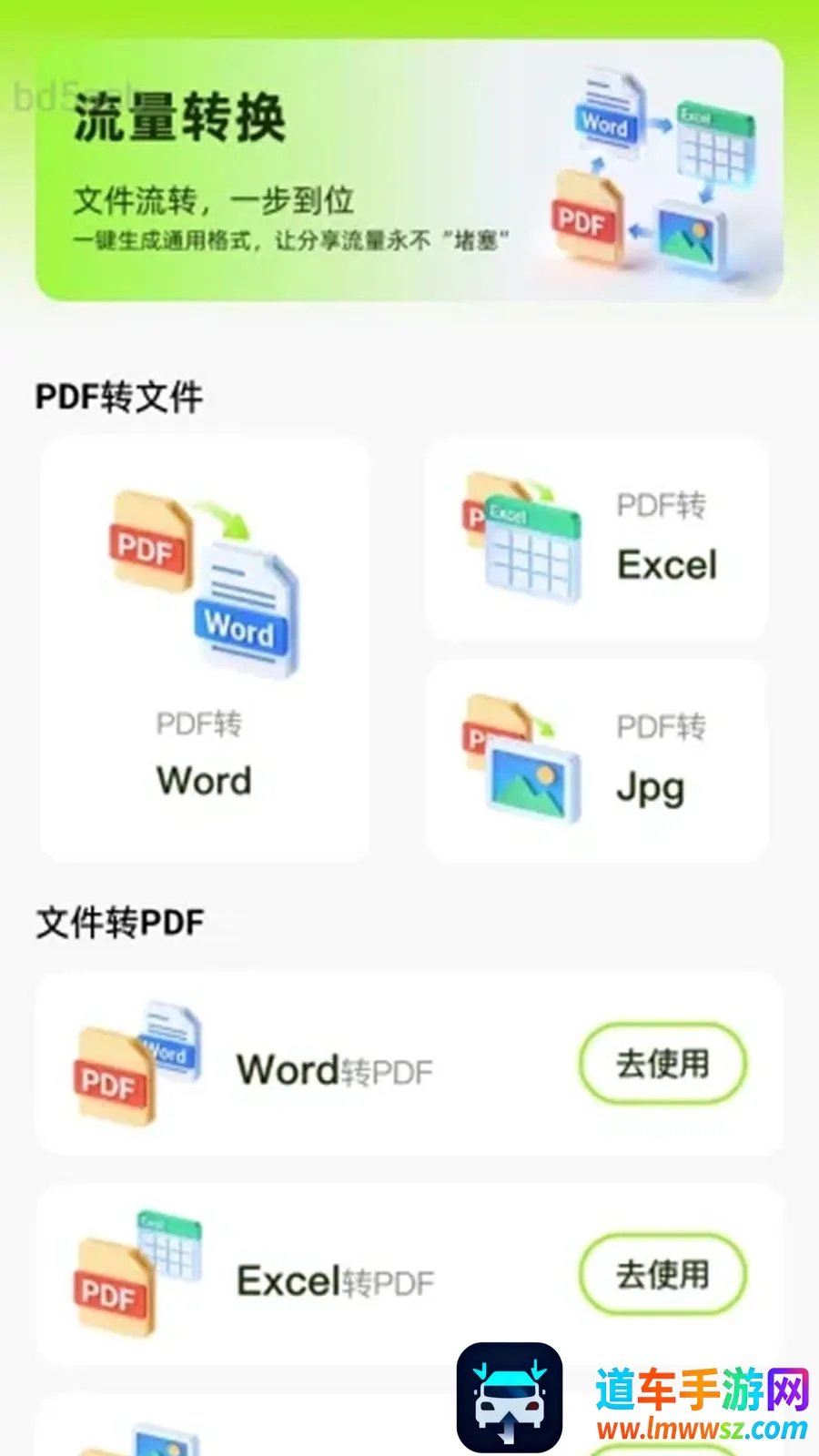Viewport: 819px width, 1456px height.
Task: Tap 去使用 next to Word转PDF
Action: pyautogui.click(x=662, y=1064)
